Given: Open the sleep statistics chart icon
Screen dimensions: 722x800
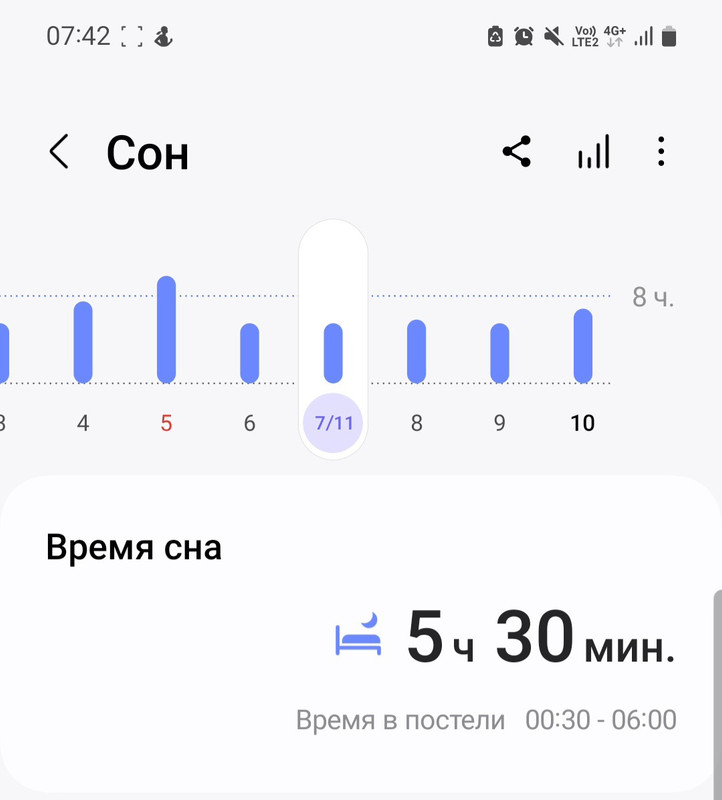Looking at the screenshot, I should (593, 153).
